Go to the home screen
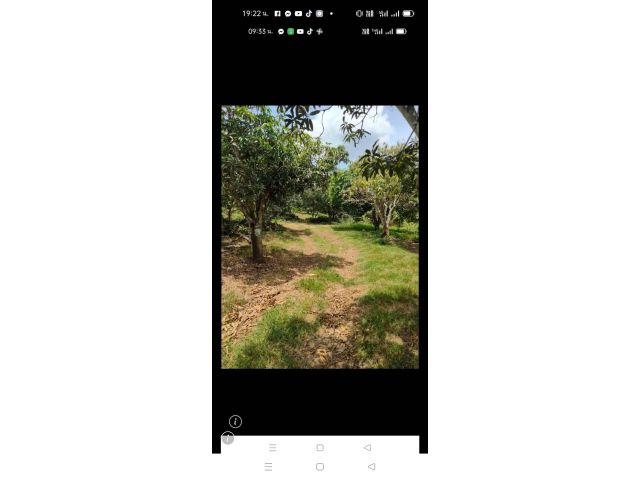This screenshot has height=480, width=640. [320, 466]
